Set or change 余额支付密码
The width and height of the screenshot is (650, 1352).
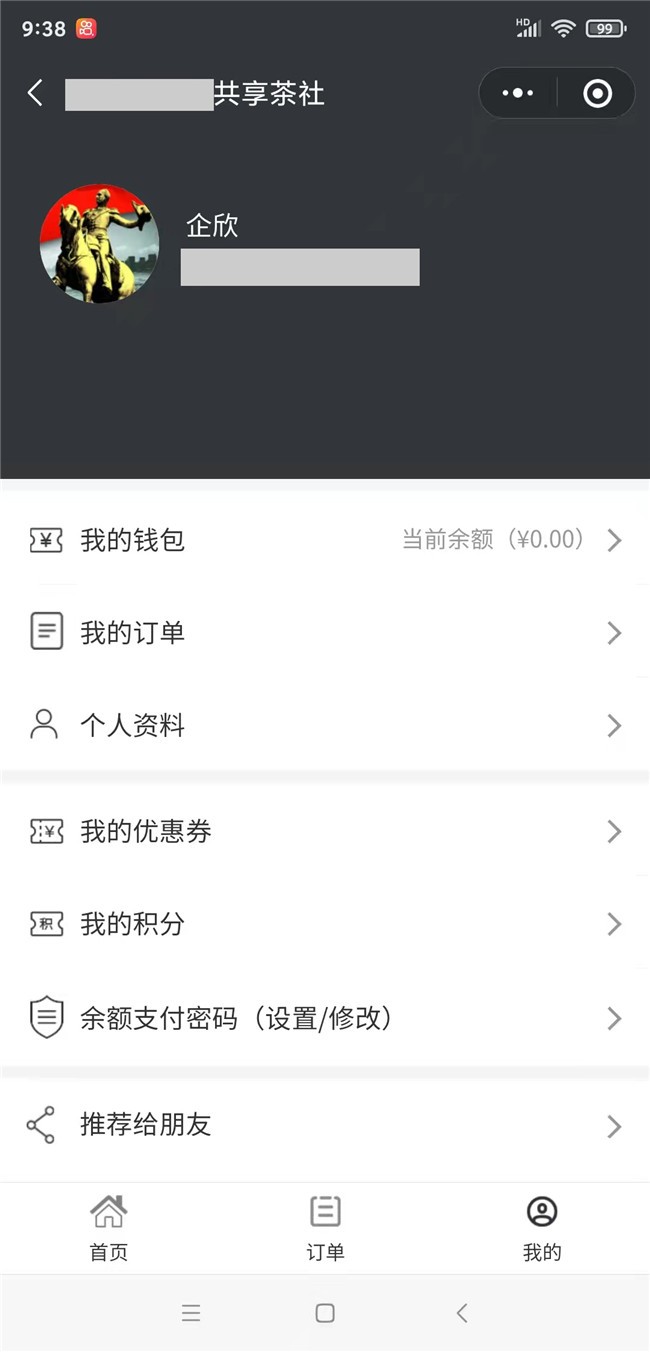point(325,1018)
